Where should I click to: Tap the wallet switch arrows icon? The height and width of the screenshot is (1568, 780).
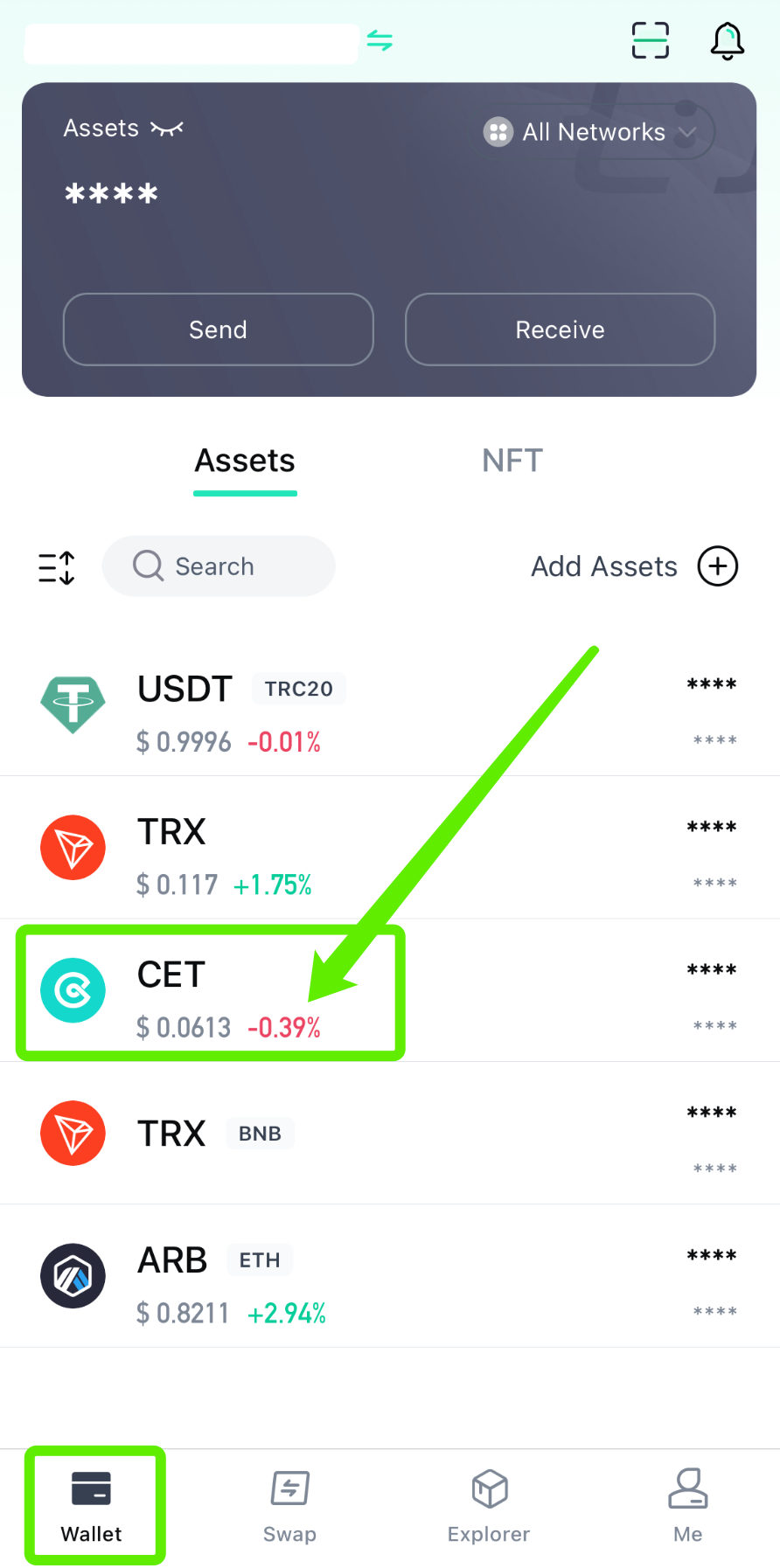[x=380, y=40]
